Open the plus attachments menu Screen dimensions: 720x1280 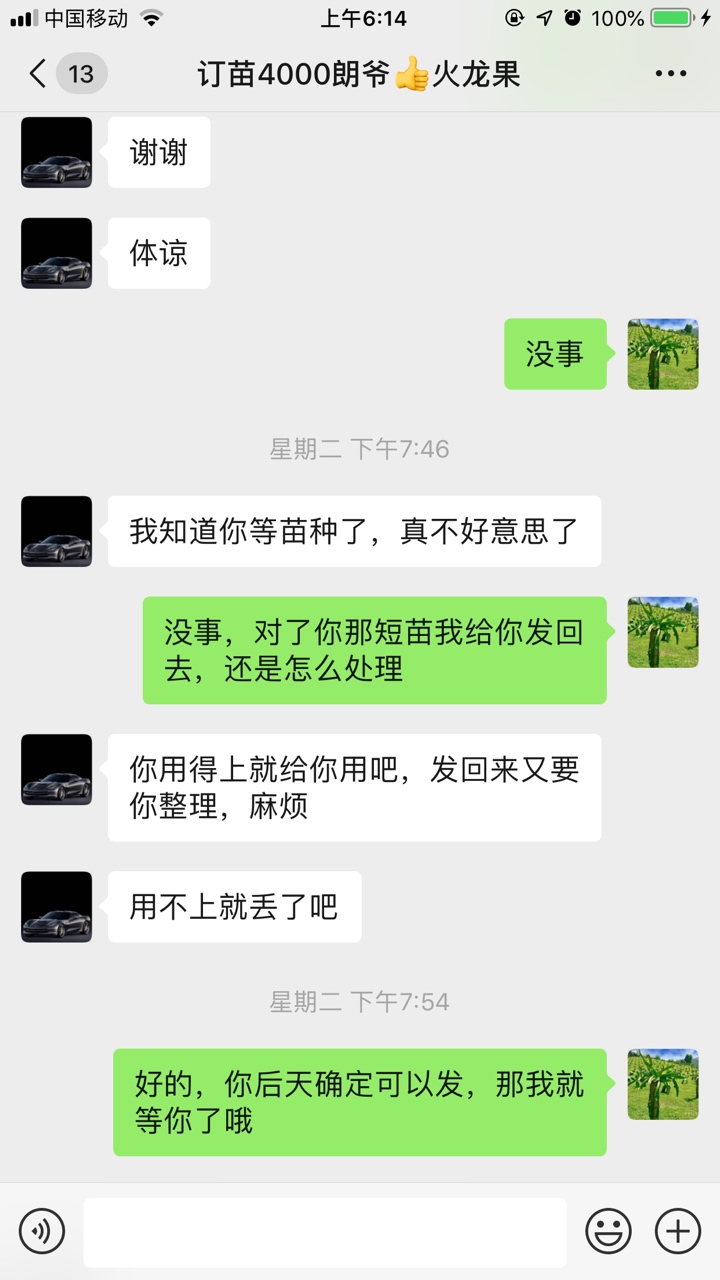click(x=677, y=1231)
